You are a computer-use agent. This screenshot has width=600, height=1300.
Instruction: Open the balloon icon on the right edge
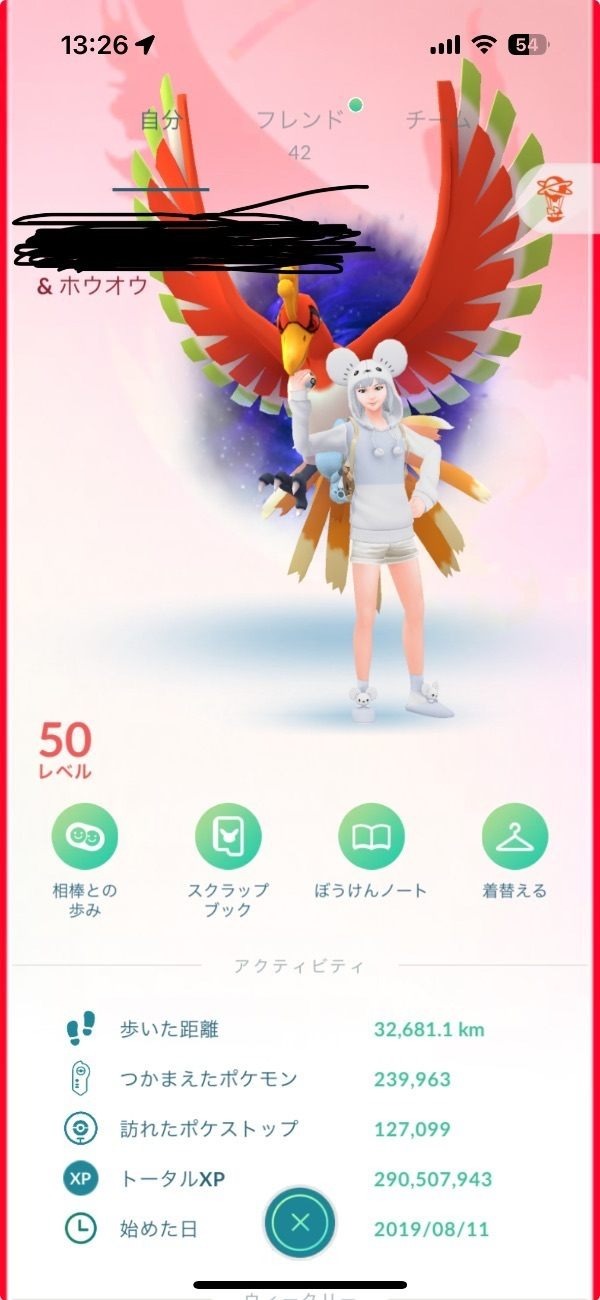click(x=556, y=198)
